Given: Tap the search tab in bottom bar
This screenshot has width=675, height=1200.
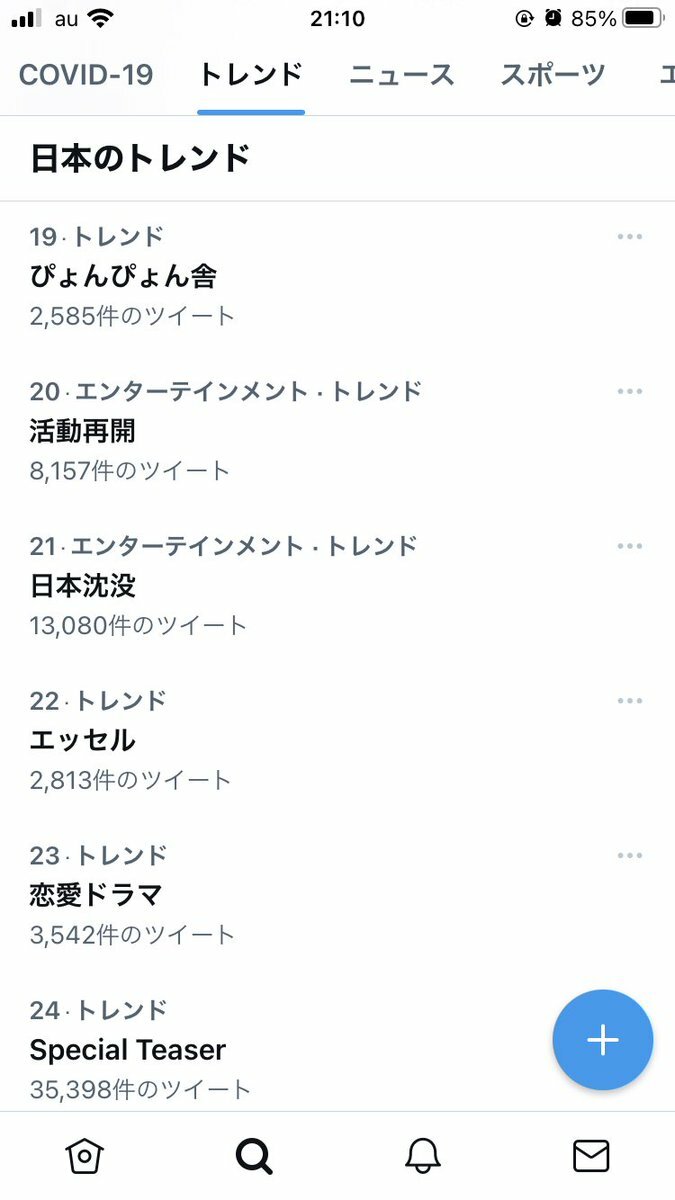Looking at the screenshot, I should (x=254, y=1157).
